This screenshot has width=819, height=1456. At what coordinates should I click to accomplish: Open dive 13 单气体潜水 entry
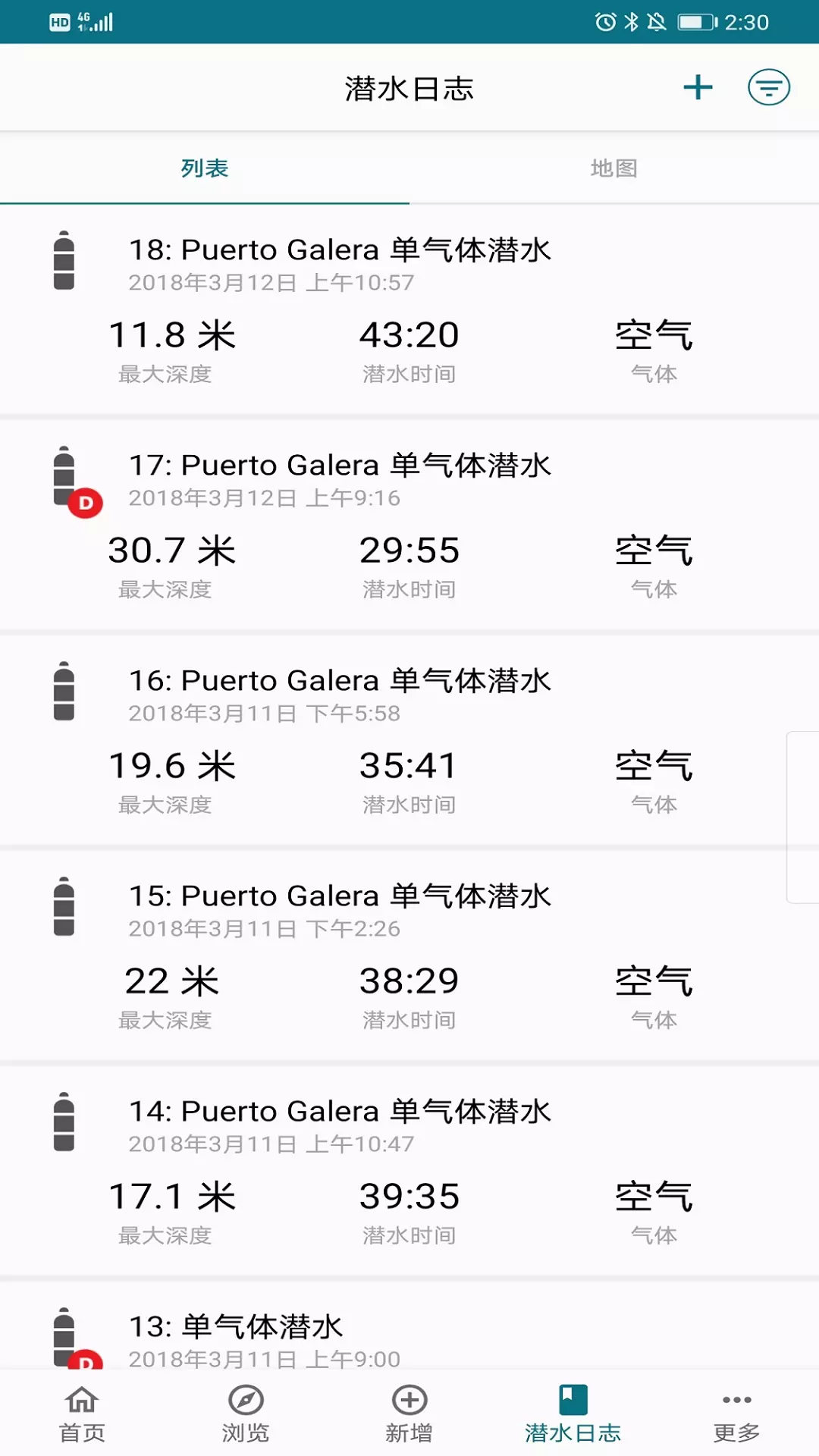click(x=409, y=1327)
